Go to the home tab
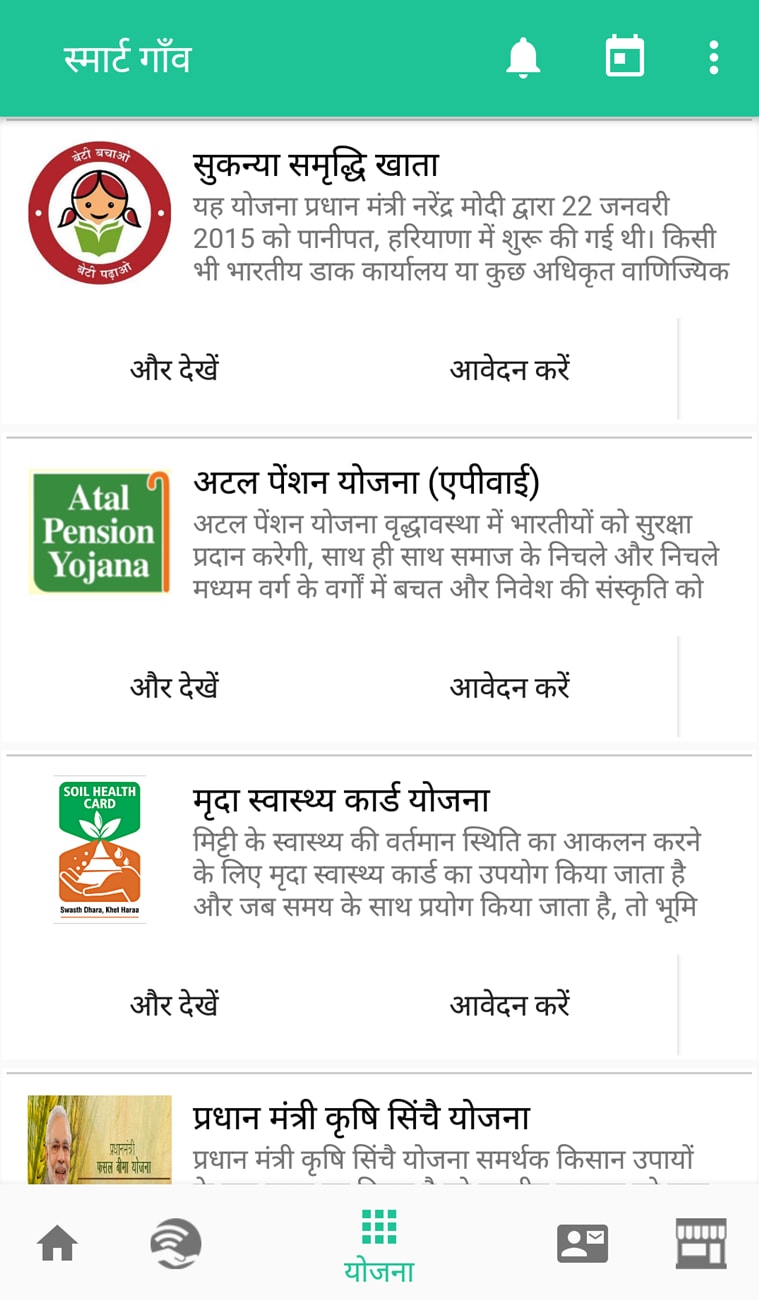This screenshot has height=1300, width=759. pyautogui.click(x=57, y=1244)
